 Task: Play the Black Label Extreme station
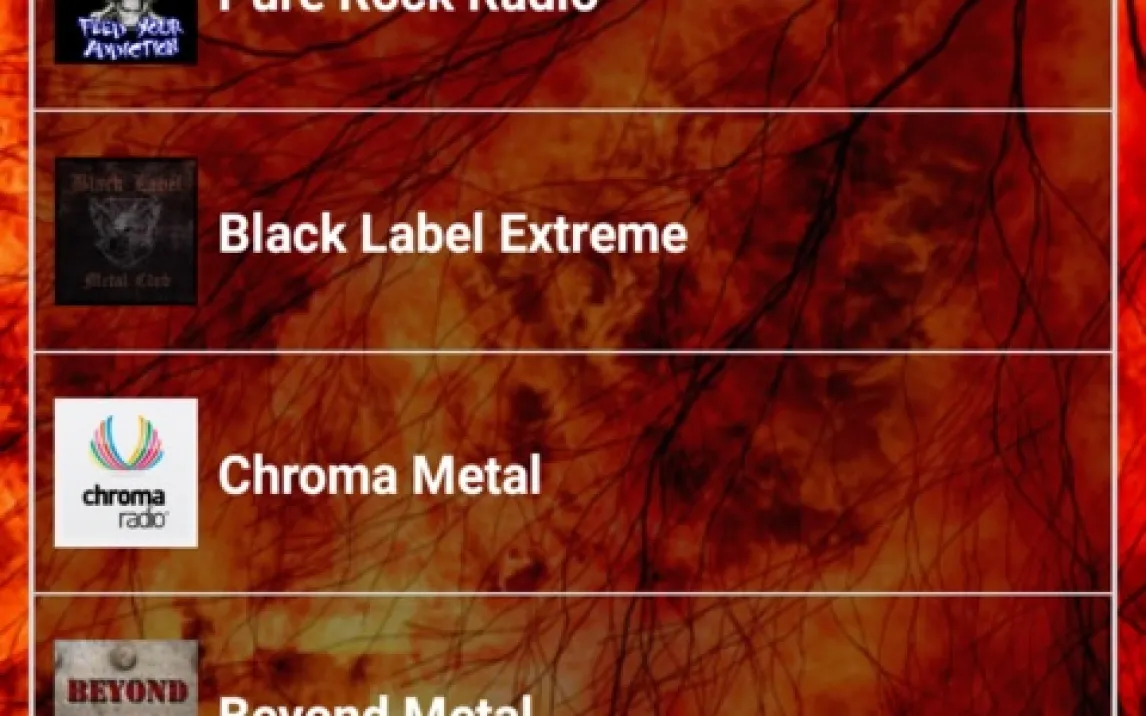452,234
